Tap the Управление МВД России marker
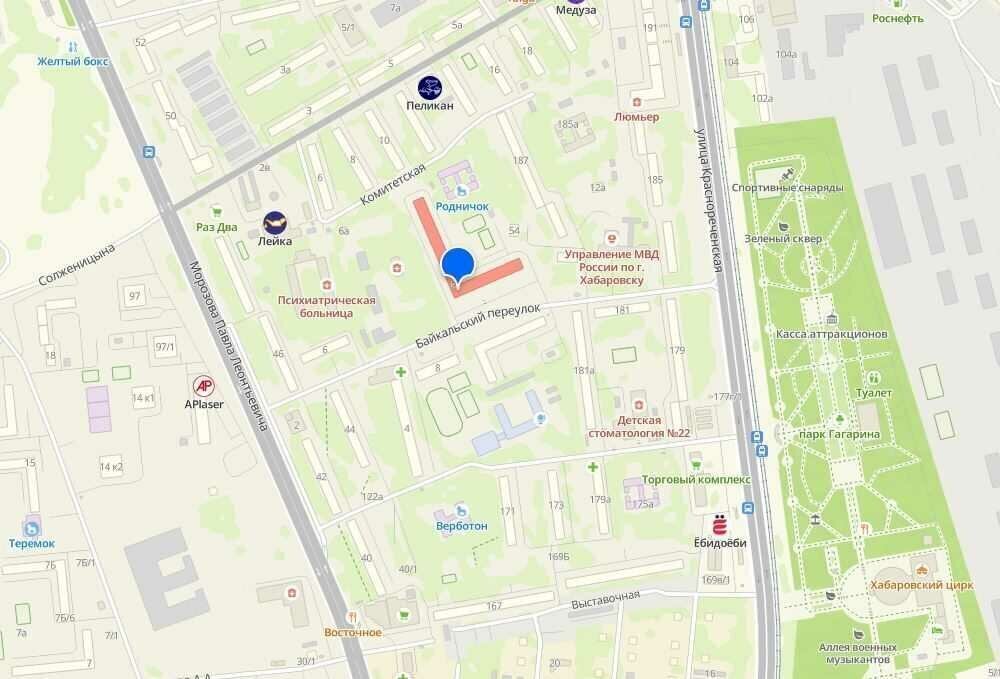 (611, 238)
